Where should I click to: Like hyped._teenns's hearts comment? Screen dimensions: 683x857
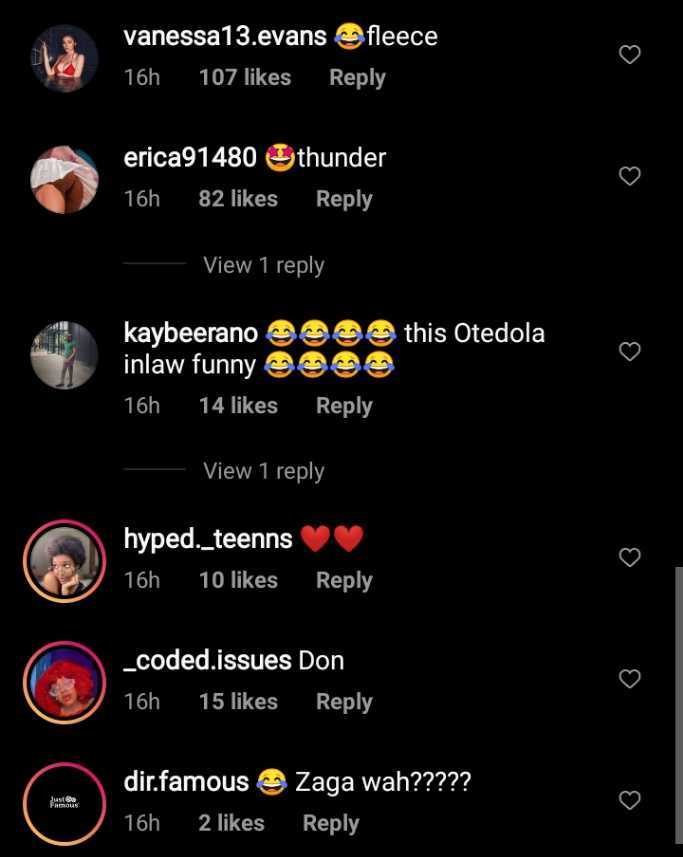630,557
